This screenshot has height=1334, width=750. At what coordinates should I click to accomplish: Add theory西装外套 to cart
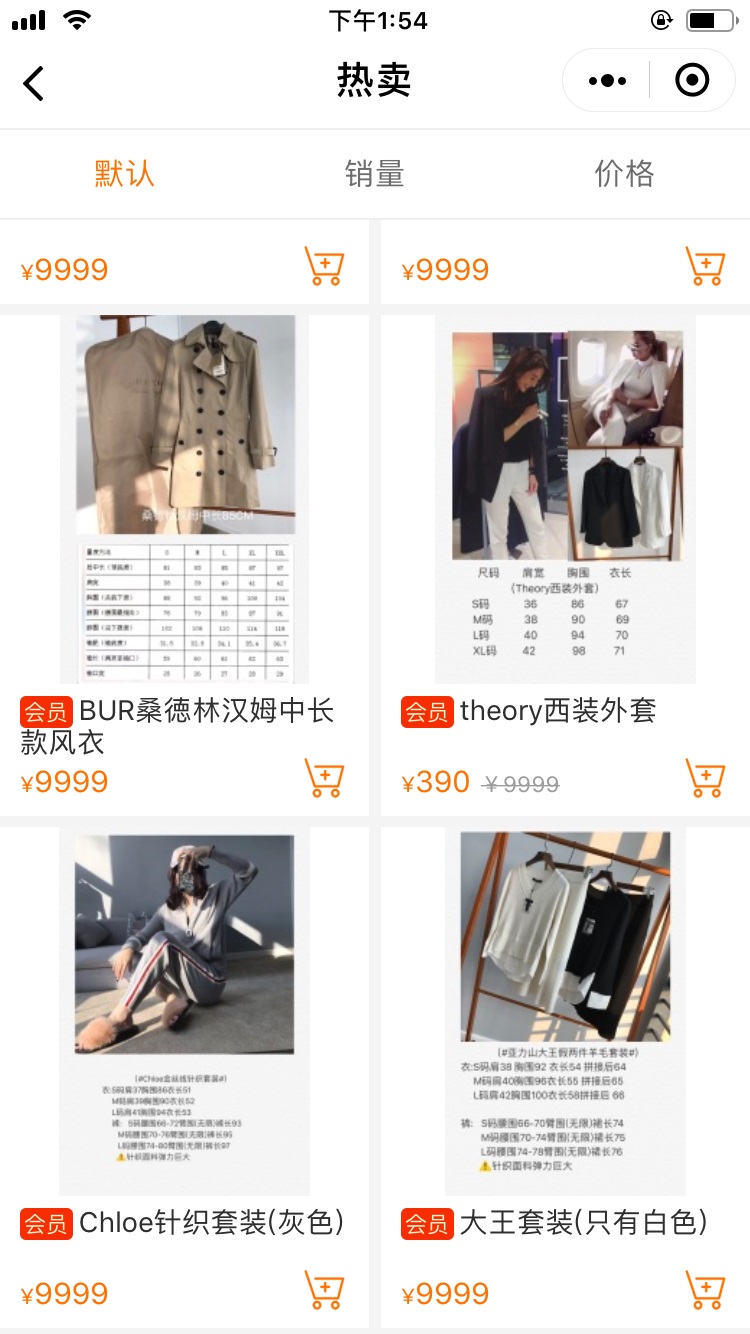[705, 778]
